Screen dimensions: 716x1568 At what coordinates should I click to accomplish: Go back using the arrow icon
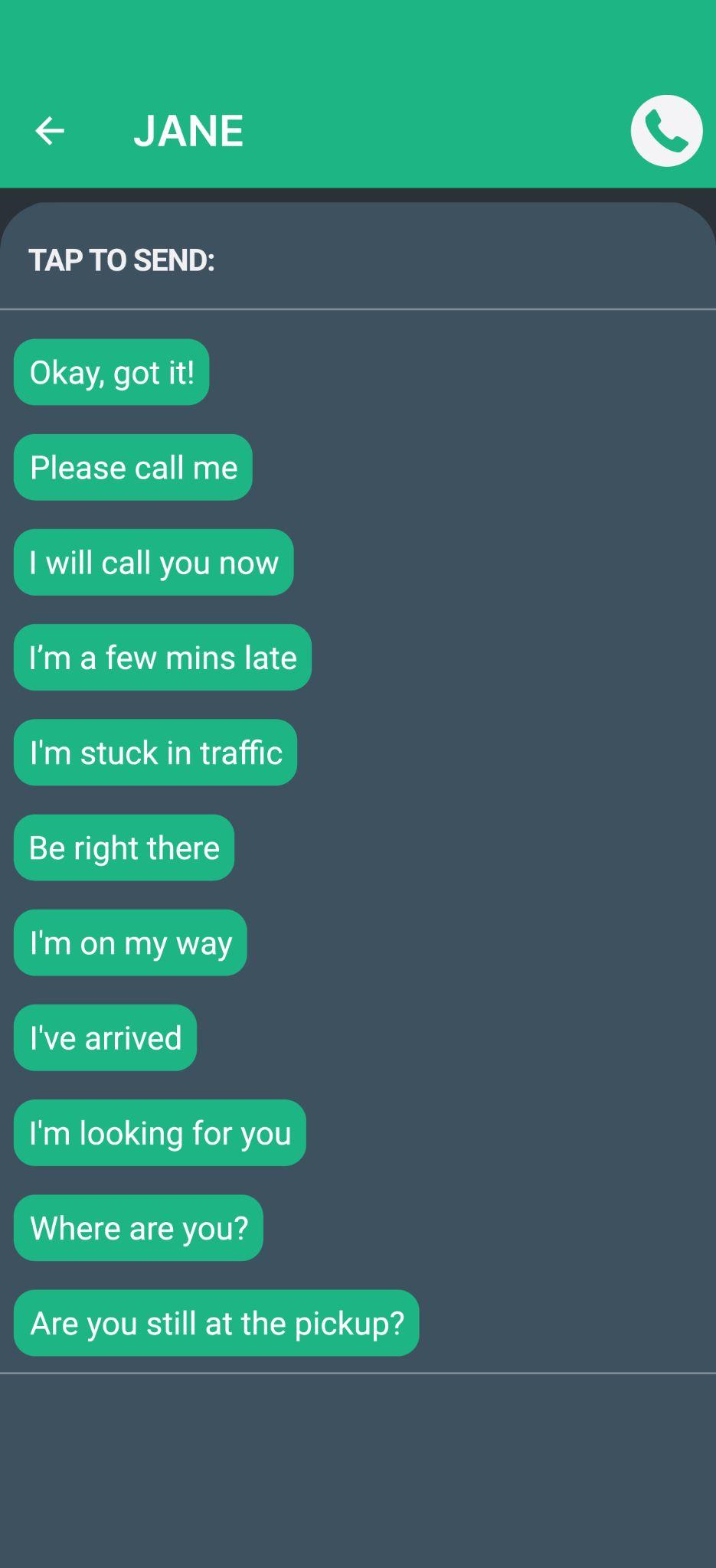[x=50, y=131]
